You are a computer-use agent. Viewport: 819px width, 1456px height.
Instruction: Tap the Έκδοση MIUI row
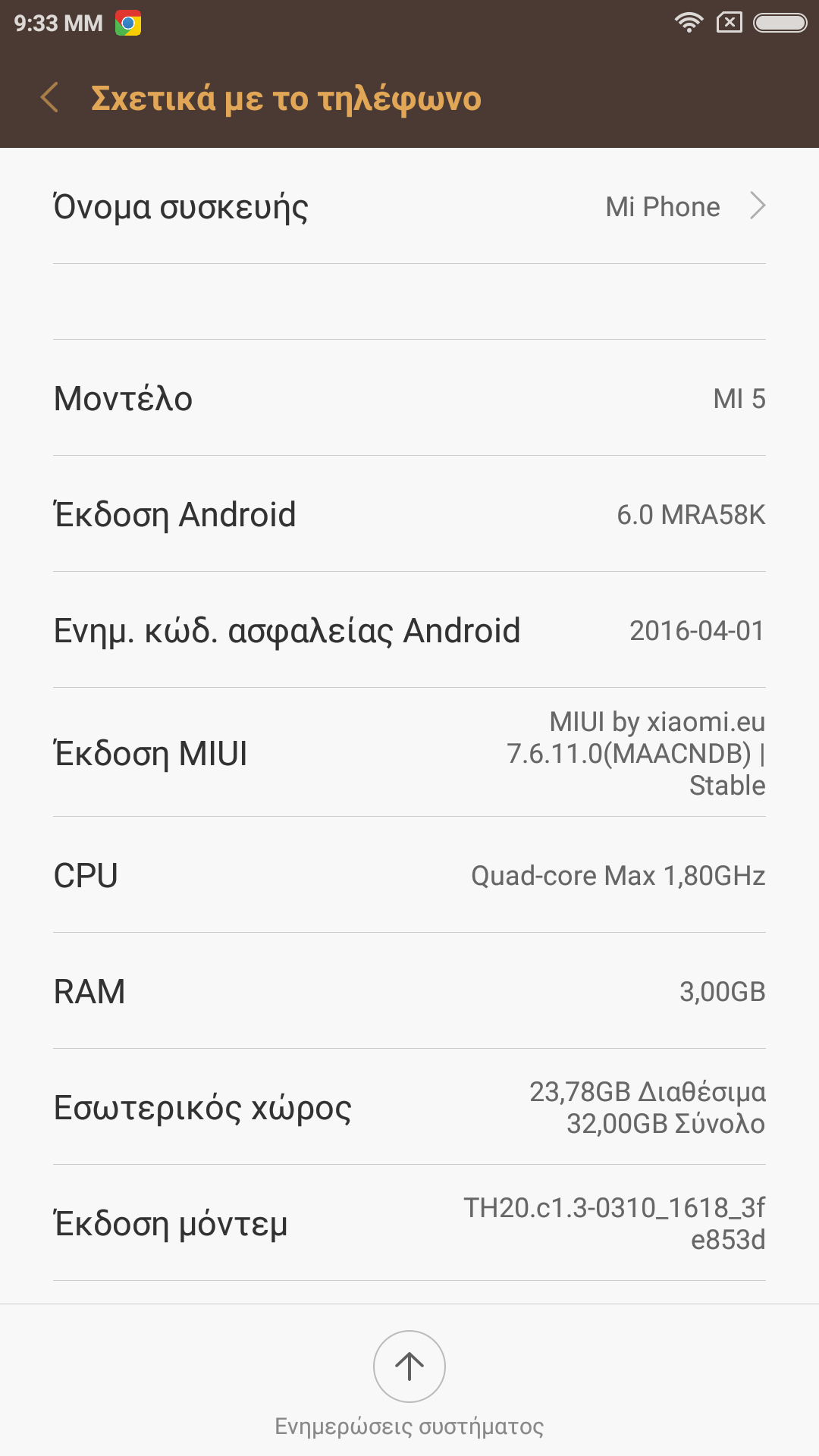[x=409, y=753]
